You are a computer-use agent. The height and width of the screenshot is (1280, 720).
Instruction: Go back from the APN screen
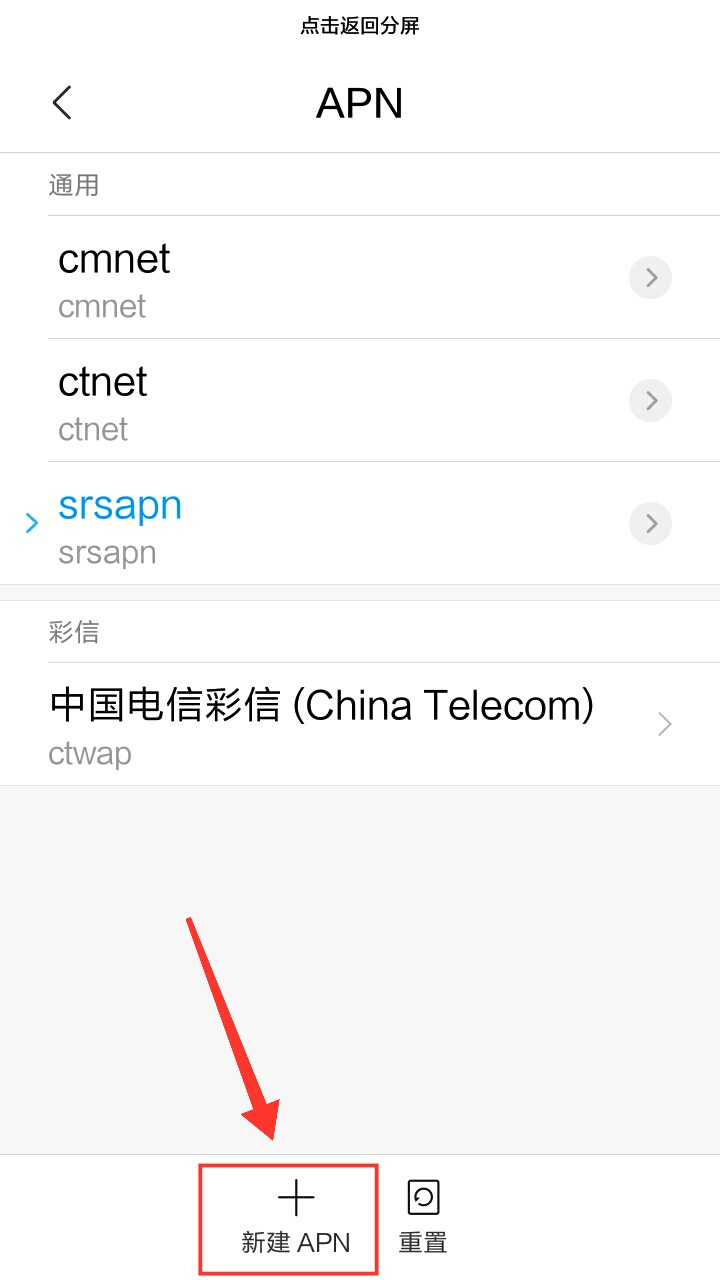[x=62, y=103]
